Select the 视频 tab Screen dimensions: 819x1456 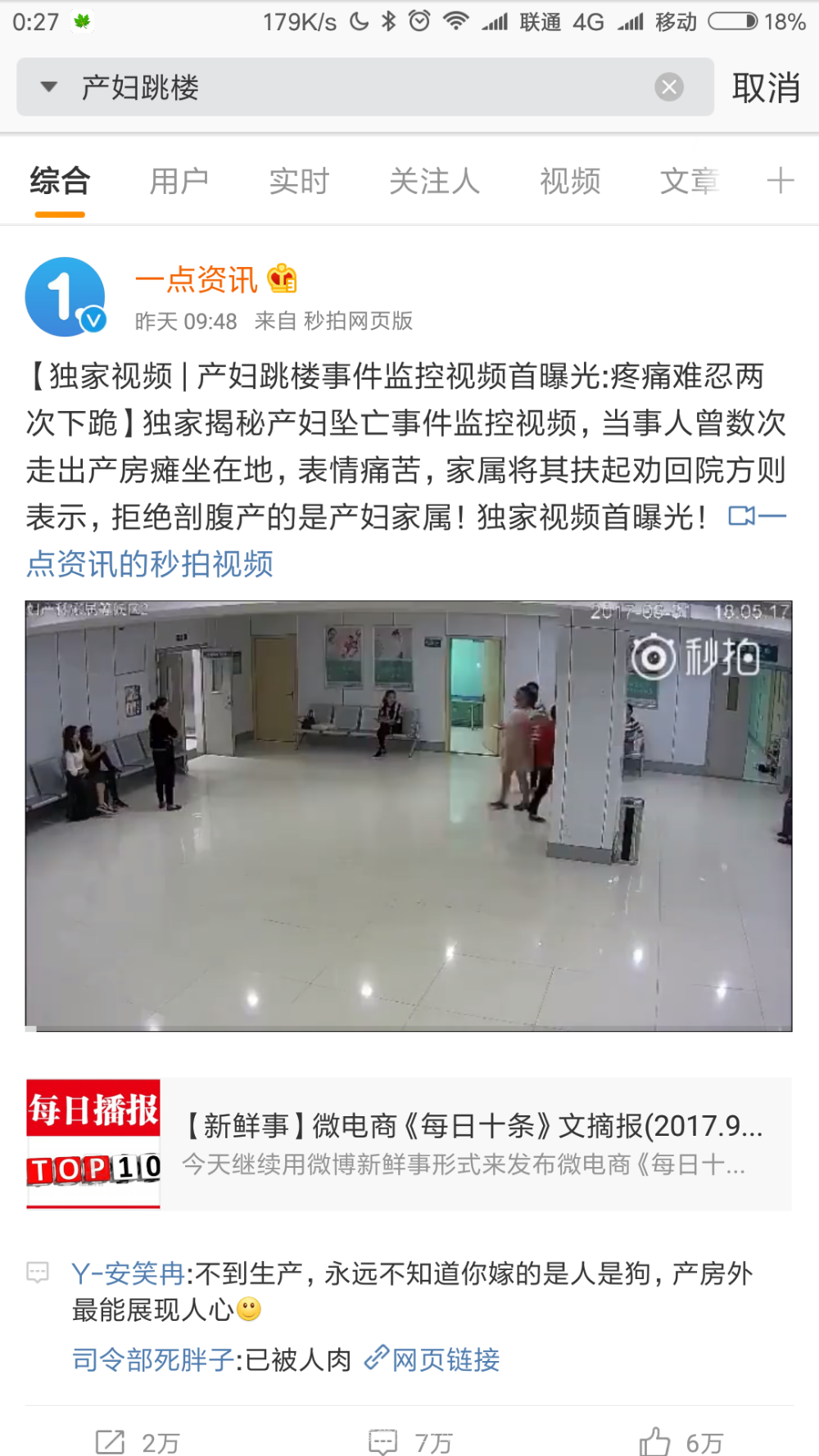coord(570,181)
